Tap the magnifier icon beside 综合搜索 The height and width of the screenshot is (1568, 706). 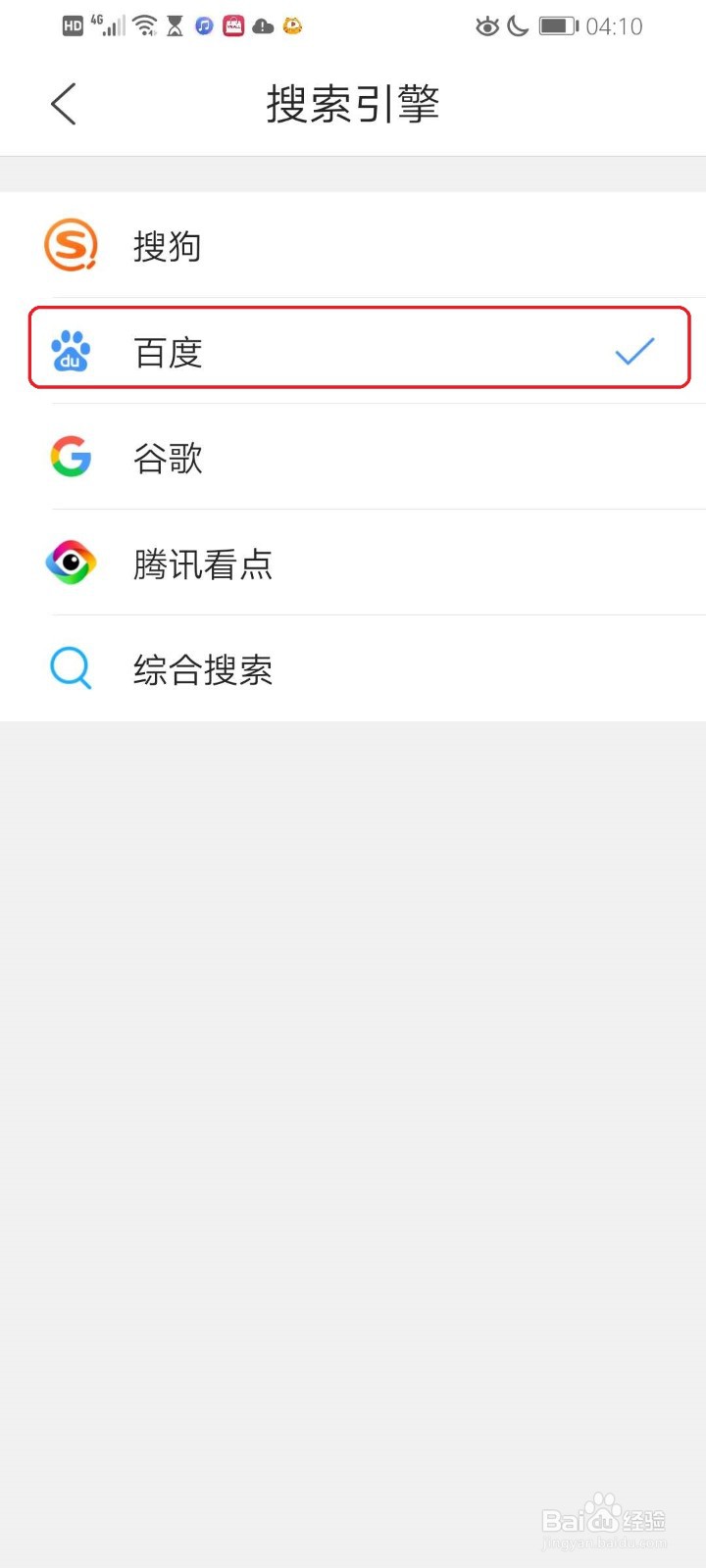tap(69, 668)
